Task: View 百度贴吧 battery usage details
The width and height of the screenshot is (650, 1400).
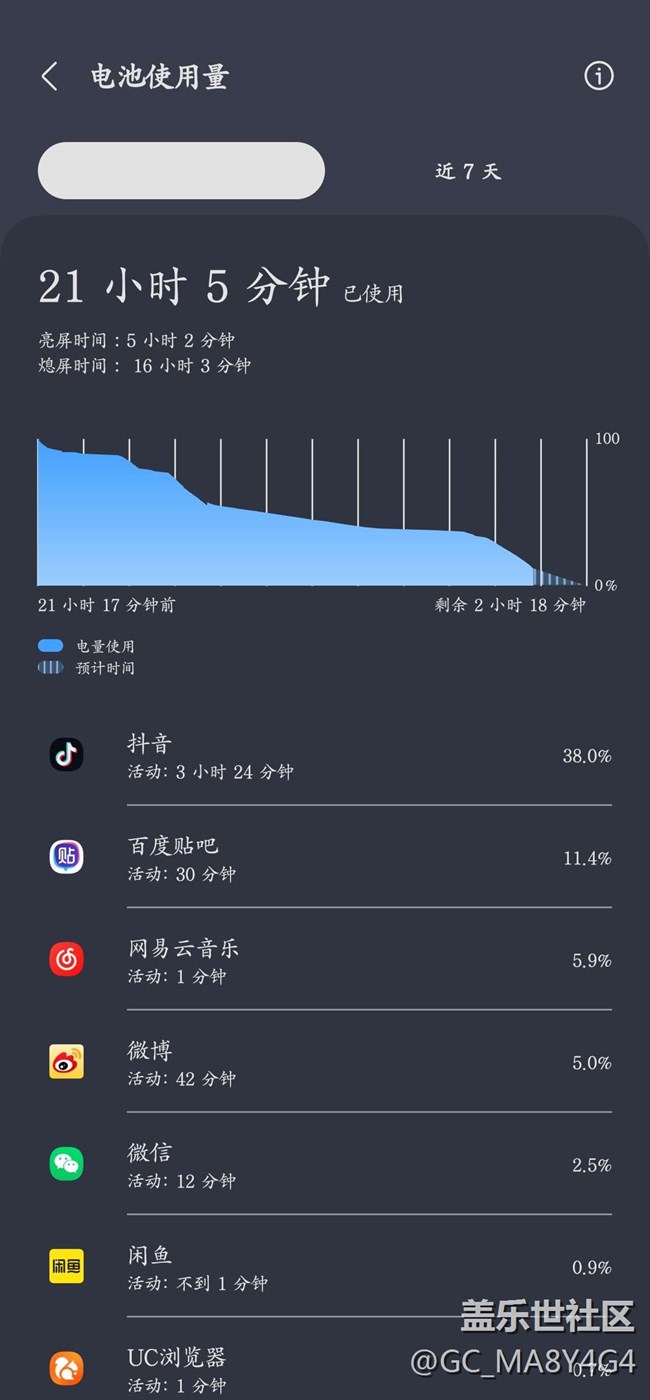Action: (330, 858)
